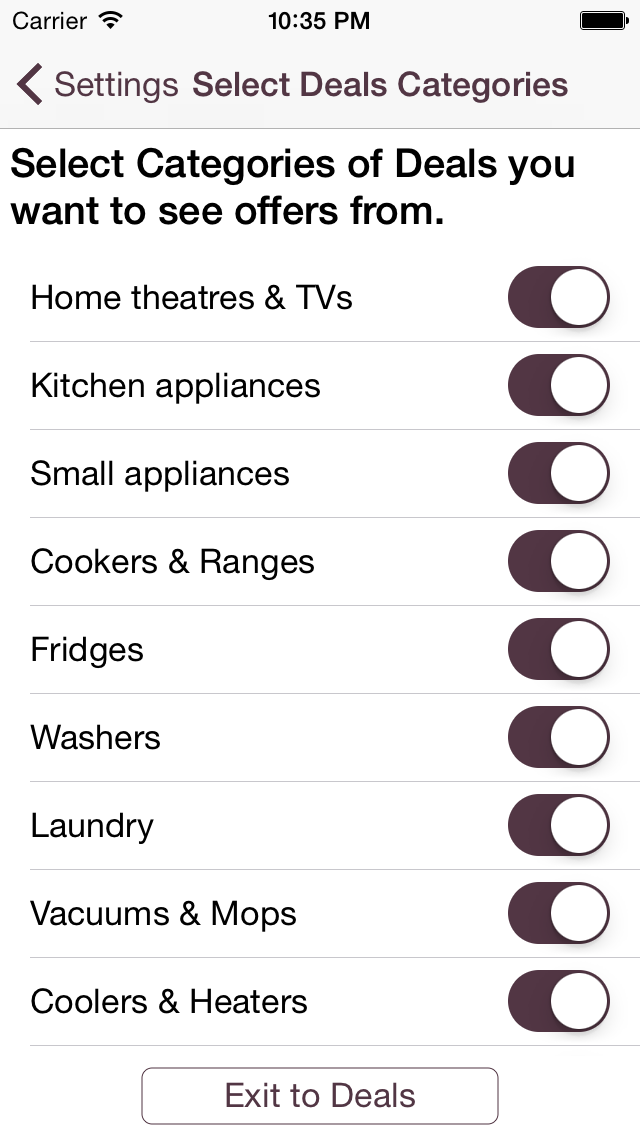Tap Exit to Deals button
The width and height of the screenshot is (640, 1136).
320,1095
